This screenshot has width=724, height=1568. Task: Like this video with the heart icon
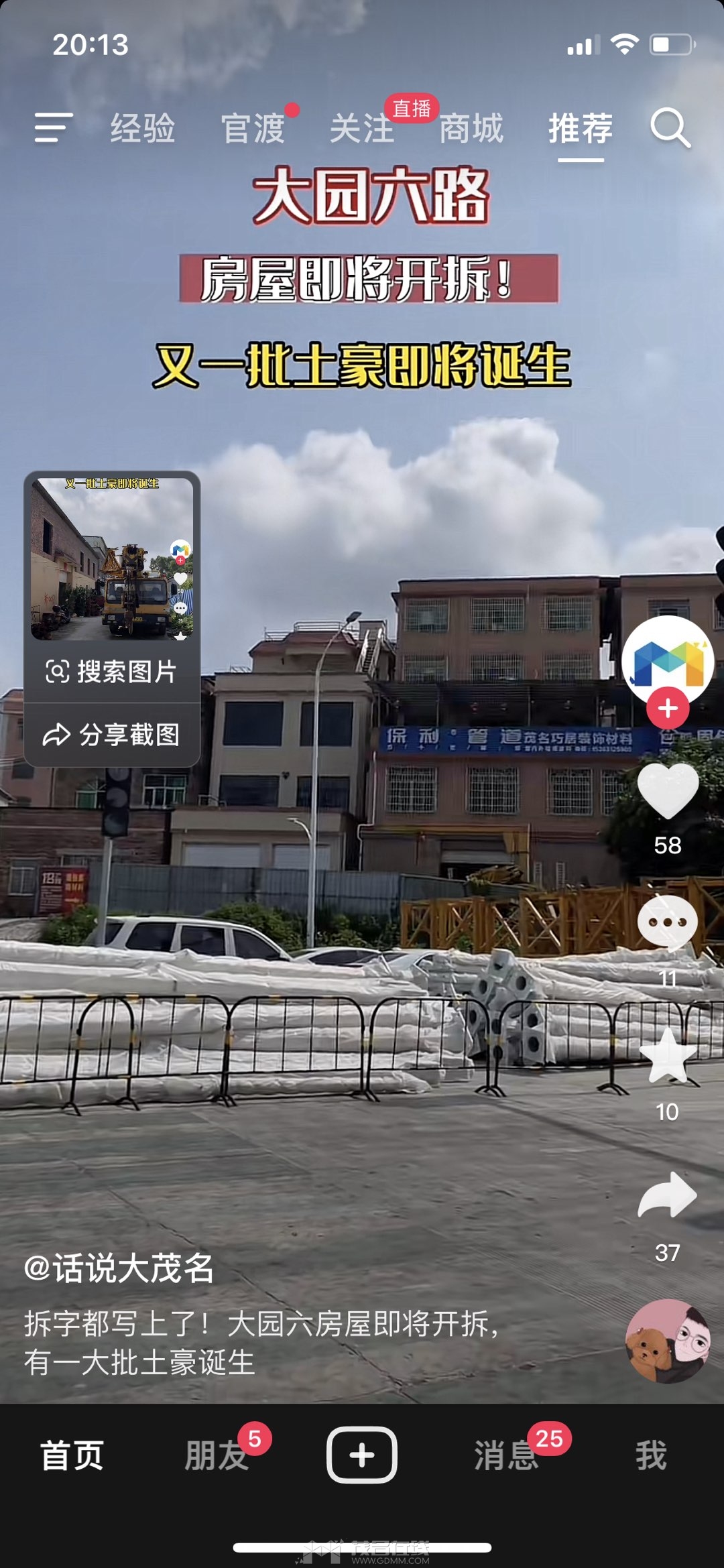[668, 791]
